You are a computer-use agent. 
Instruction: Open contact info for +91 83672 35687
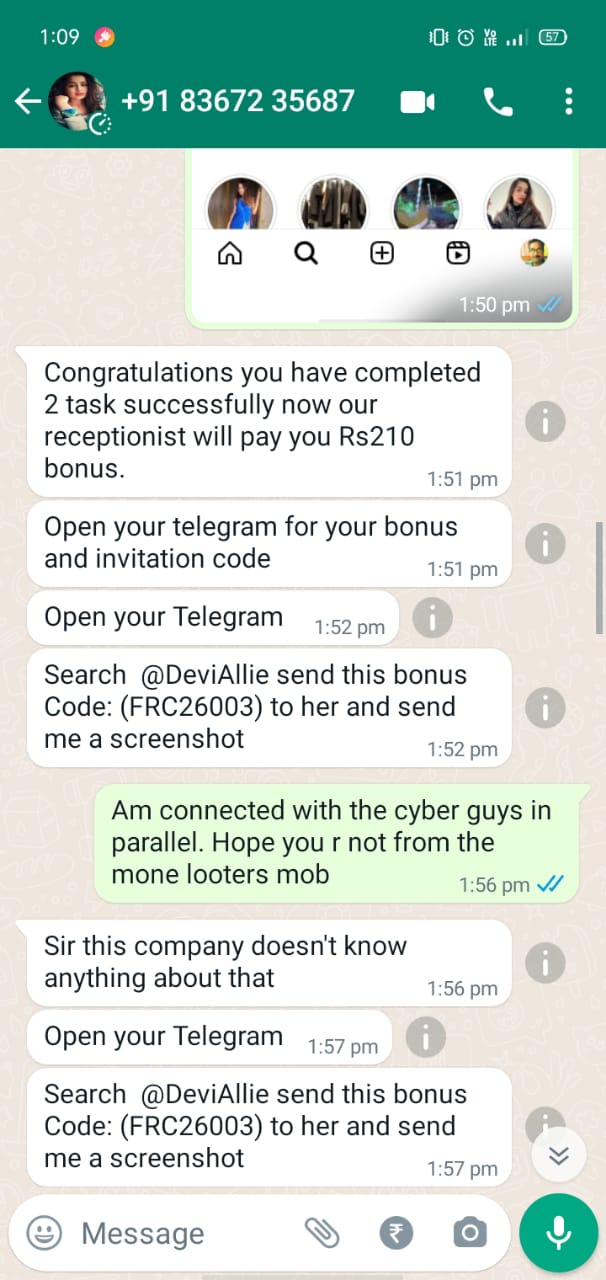coord(237,101)
